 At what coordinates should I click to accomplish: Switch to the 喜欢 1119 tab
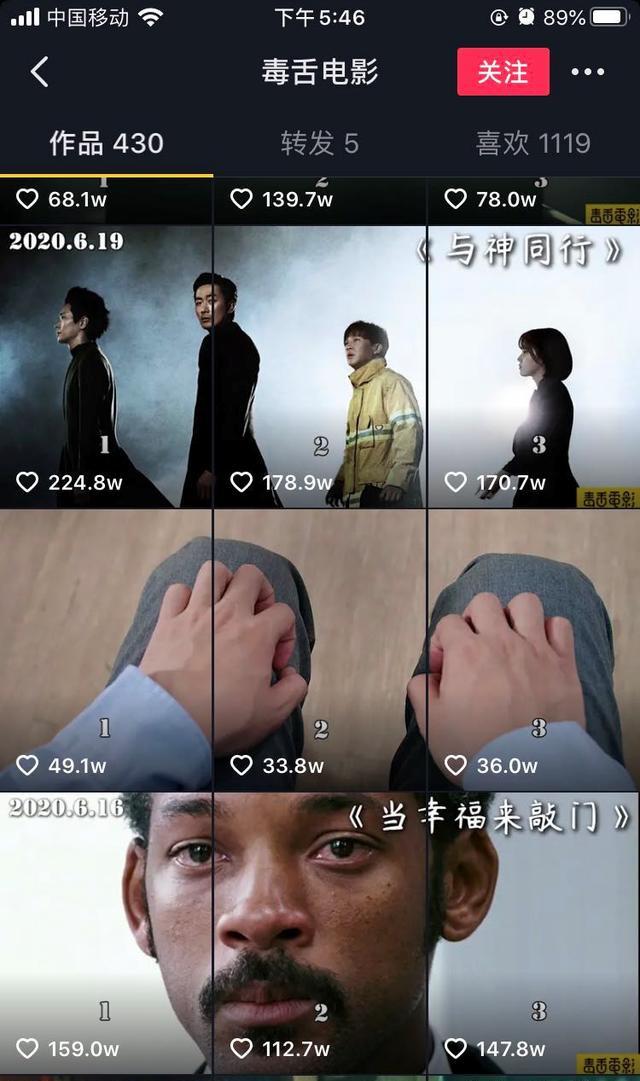(533, 143)
